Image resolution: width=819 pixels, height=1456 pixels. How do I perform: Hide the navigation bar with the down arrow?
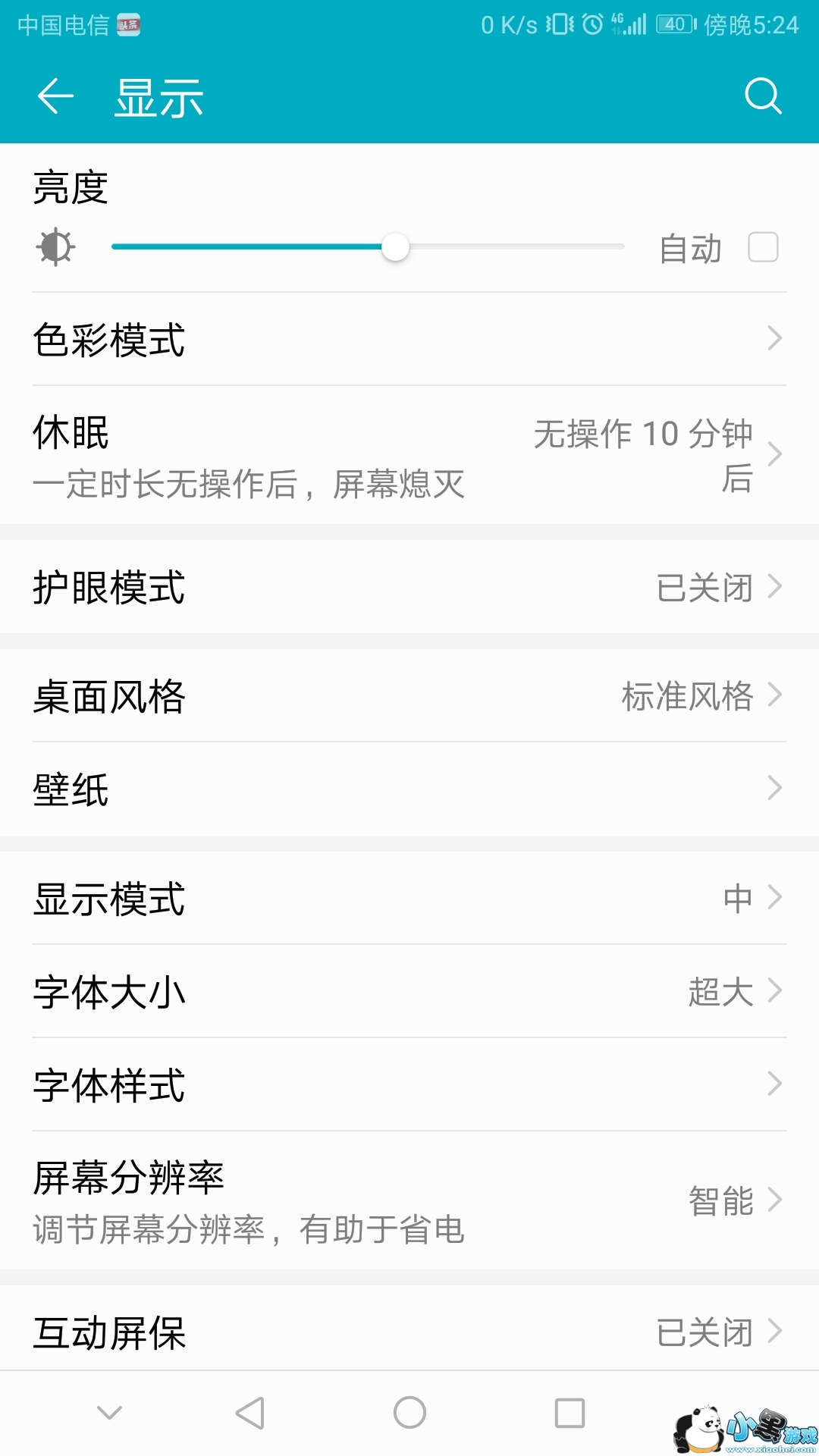click(x=109, y=1413)
